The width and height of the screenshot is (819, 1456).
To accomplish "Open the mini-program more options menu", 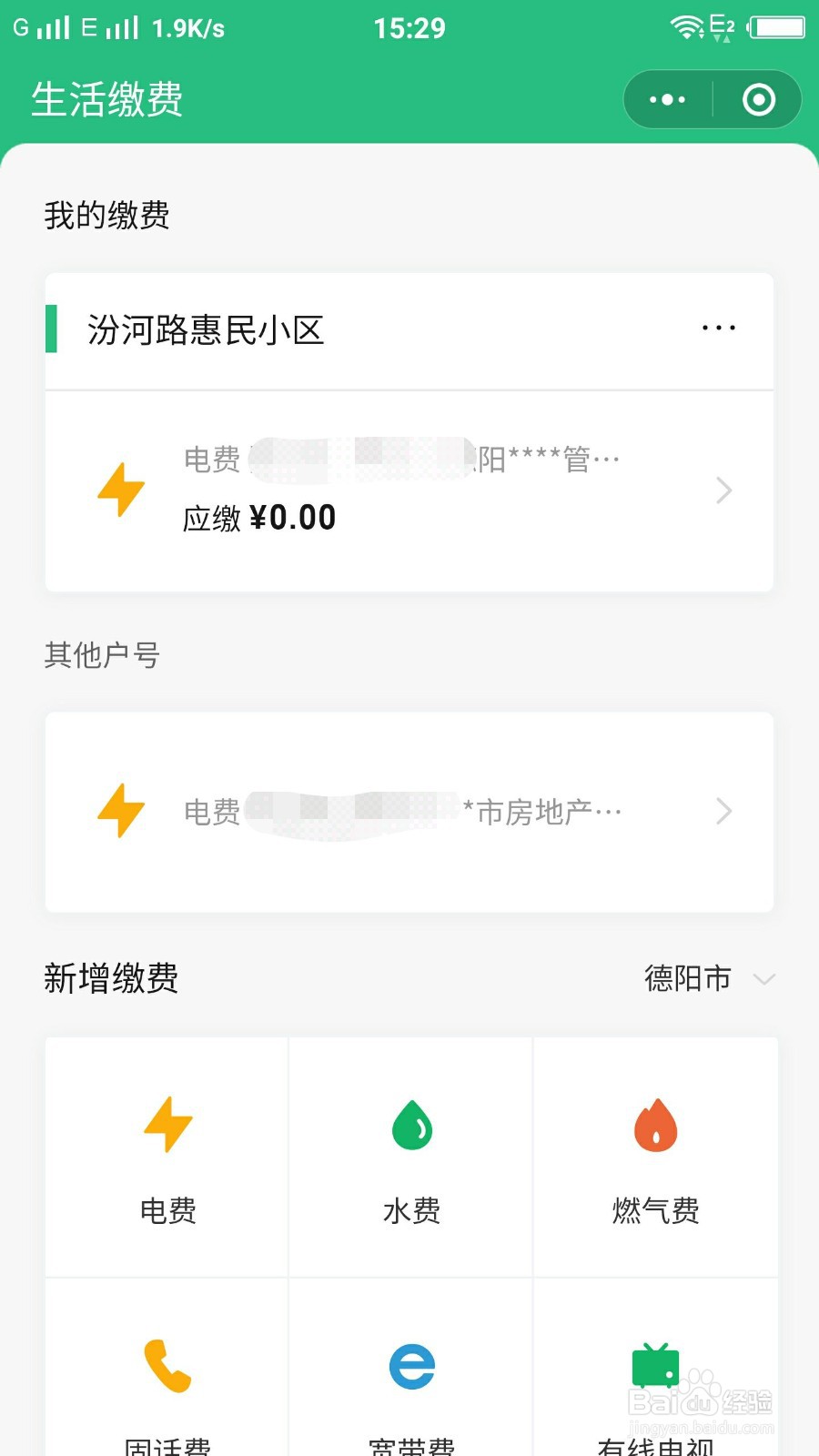I will click(x=667, y=99).
